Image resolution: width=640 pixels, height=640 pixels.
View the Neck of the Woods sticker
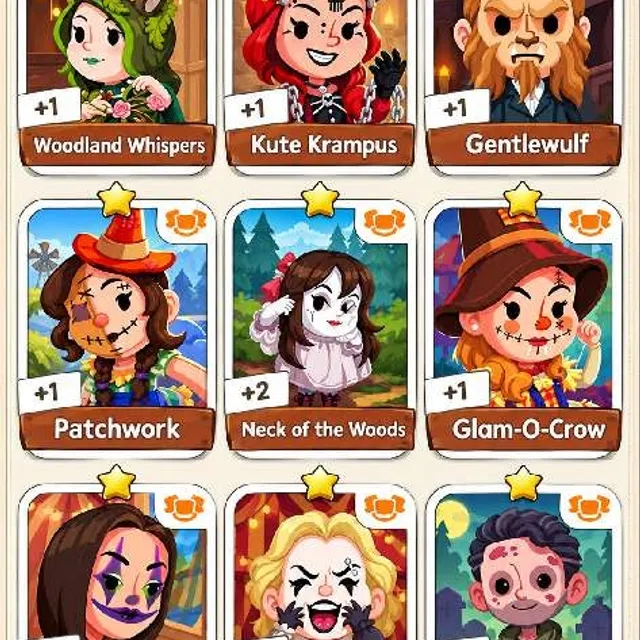point(320,329)
